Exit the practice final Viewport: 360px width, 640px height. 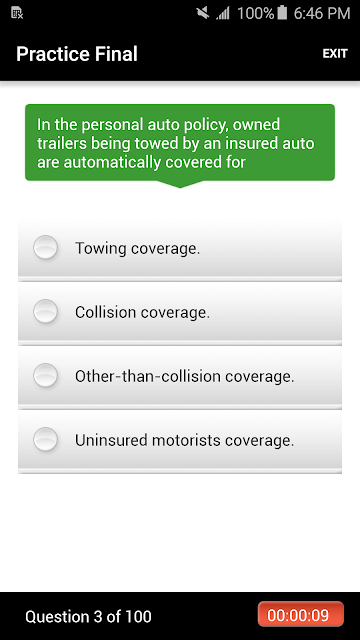[x=335, y=54]
